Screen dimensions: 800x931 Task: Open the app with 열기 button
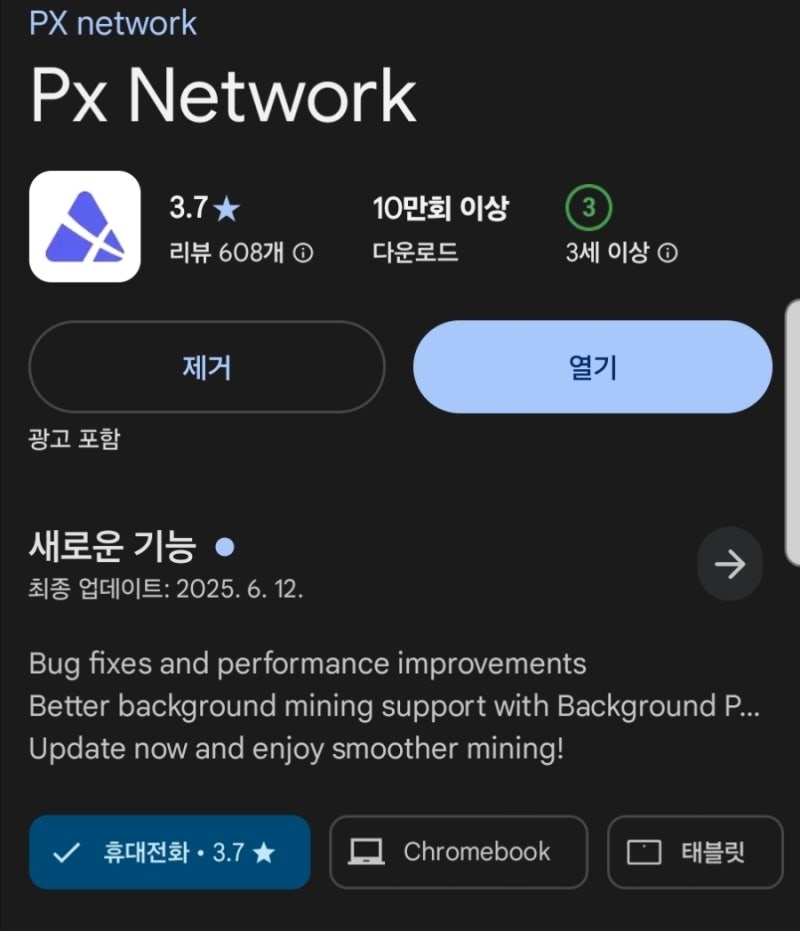(592, 367)
